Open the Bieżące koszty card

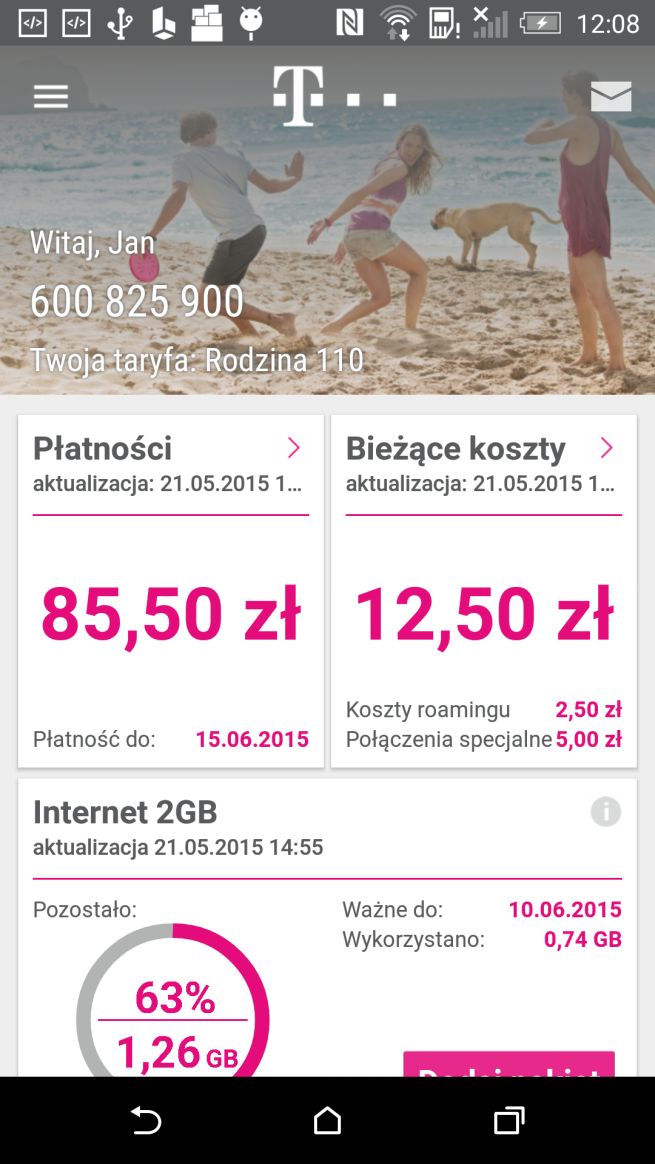click(484, 590)
